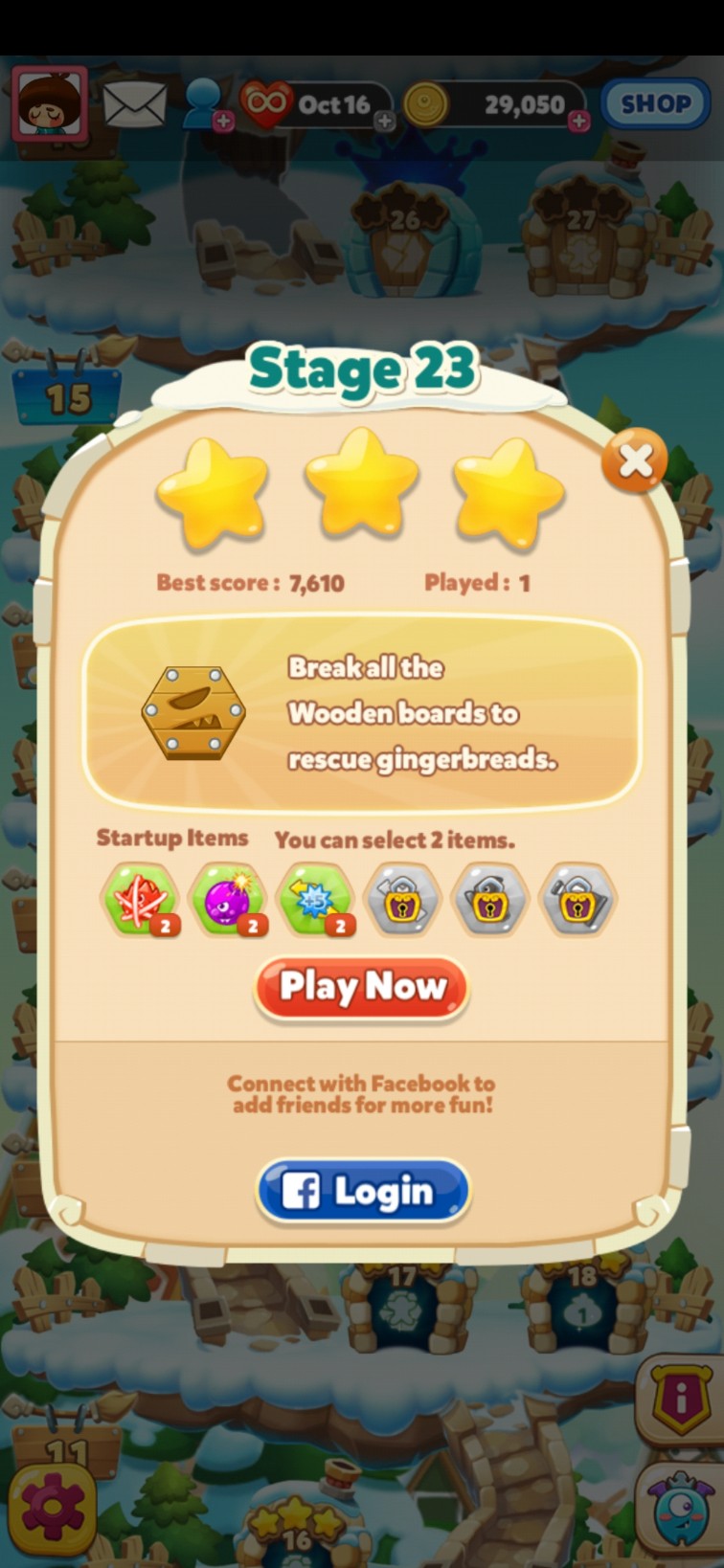Log in with Facebook

tap(363, 1191)
